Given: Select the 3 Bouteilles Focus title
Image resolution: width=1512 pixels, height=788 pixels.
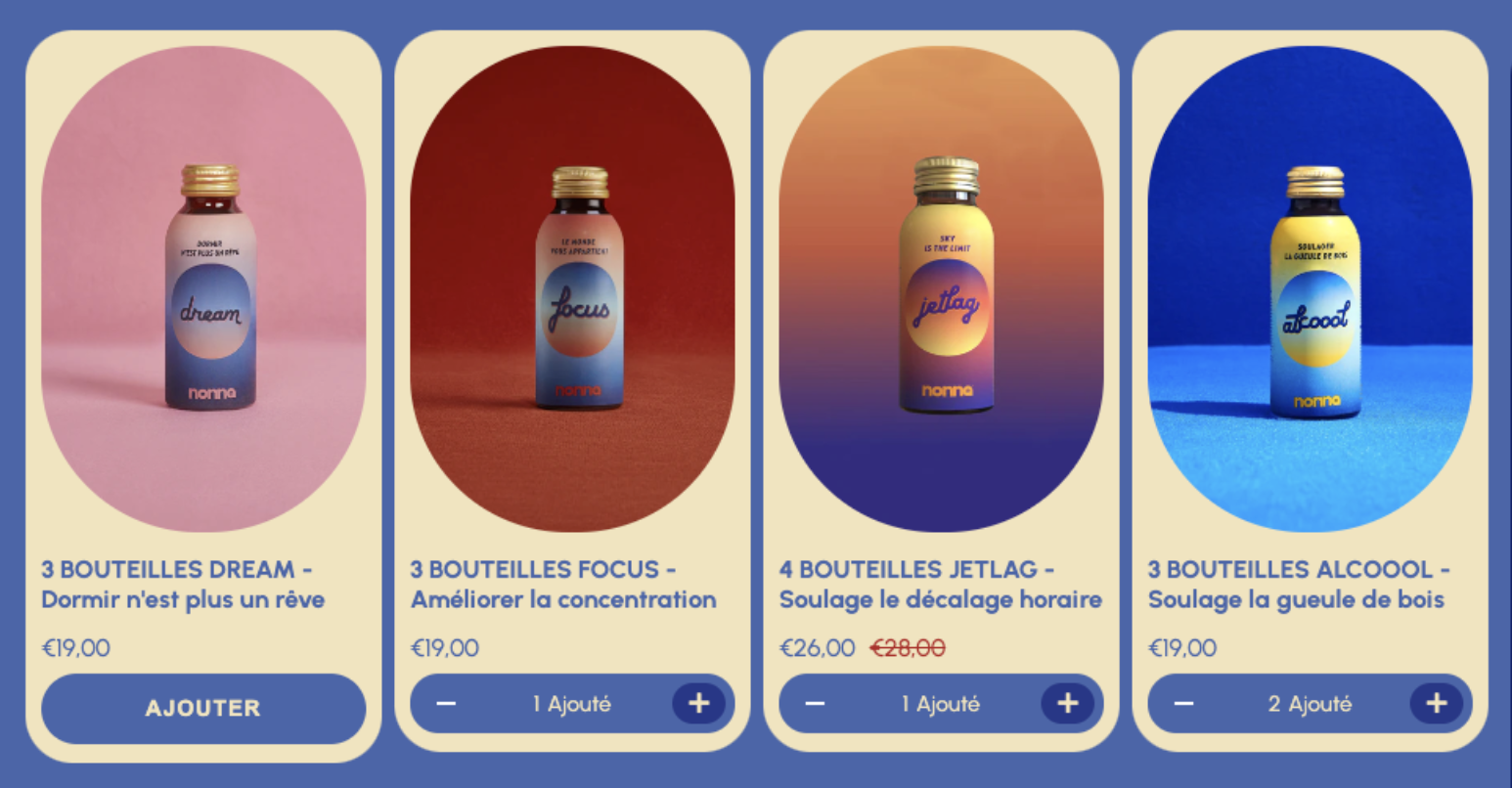Looking at the screenshot, I should (x=563, y=584).
